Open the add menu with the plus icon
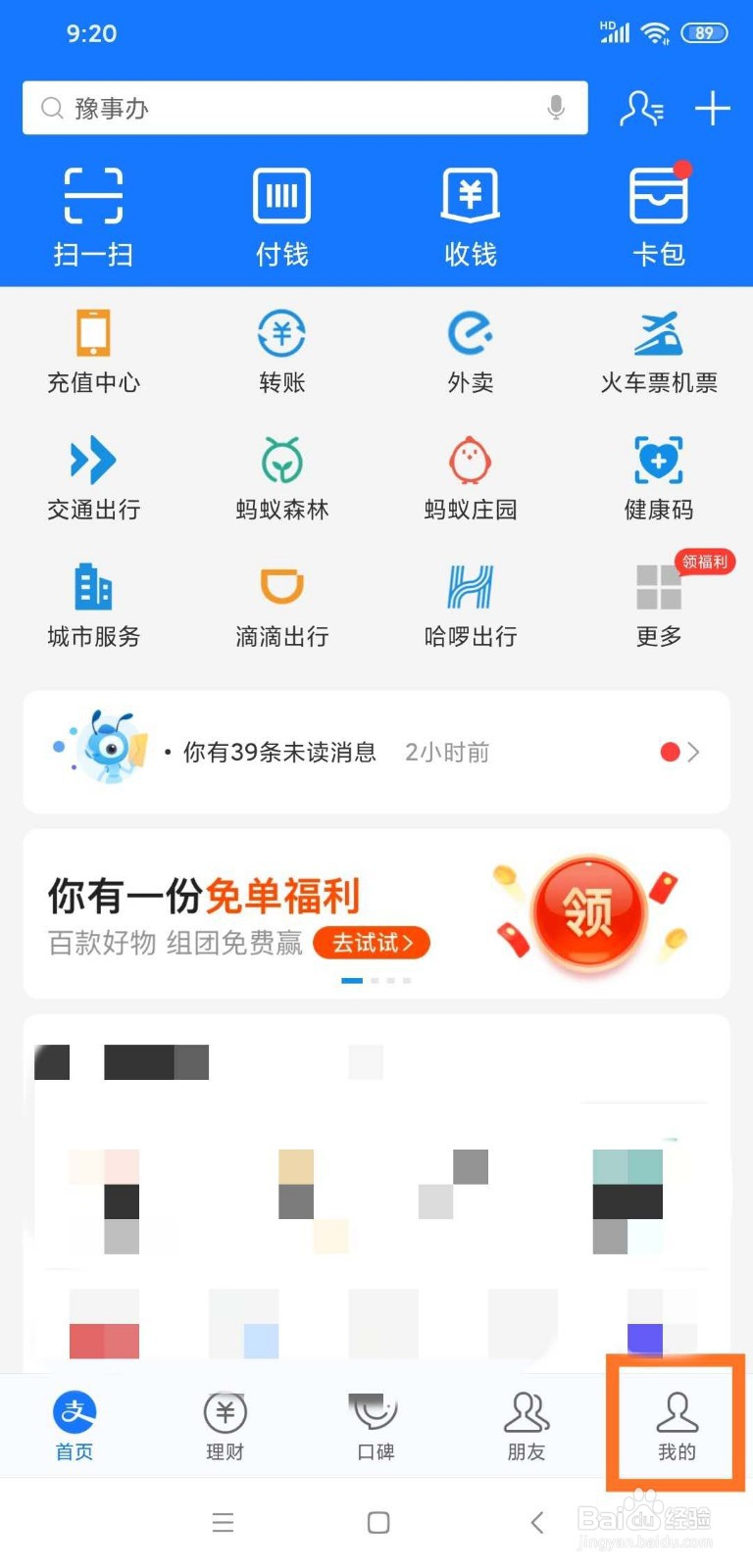This screenshot has width=753, height=1568. 712,110
